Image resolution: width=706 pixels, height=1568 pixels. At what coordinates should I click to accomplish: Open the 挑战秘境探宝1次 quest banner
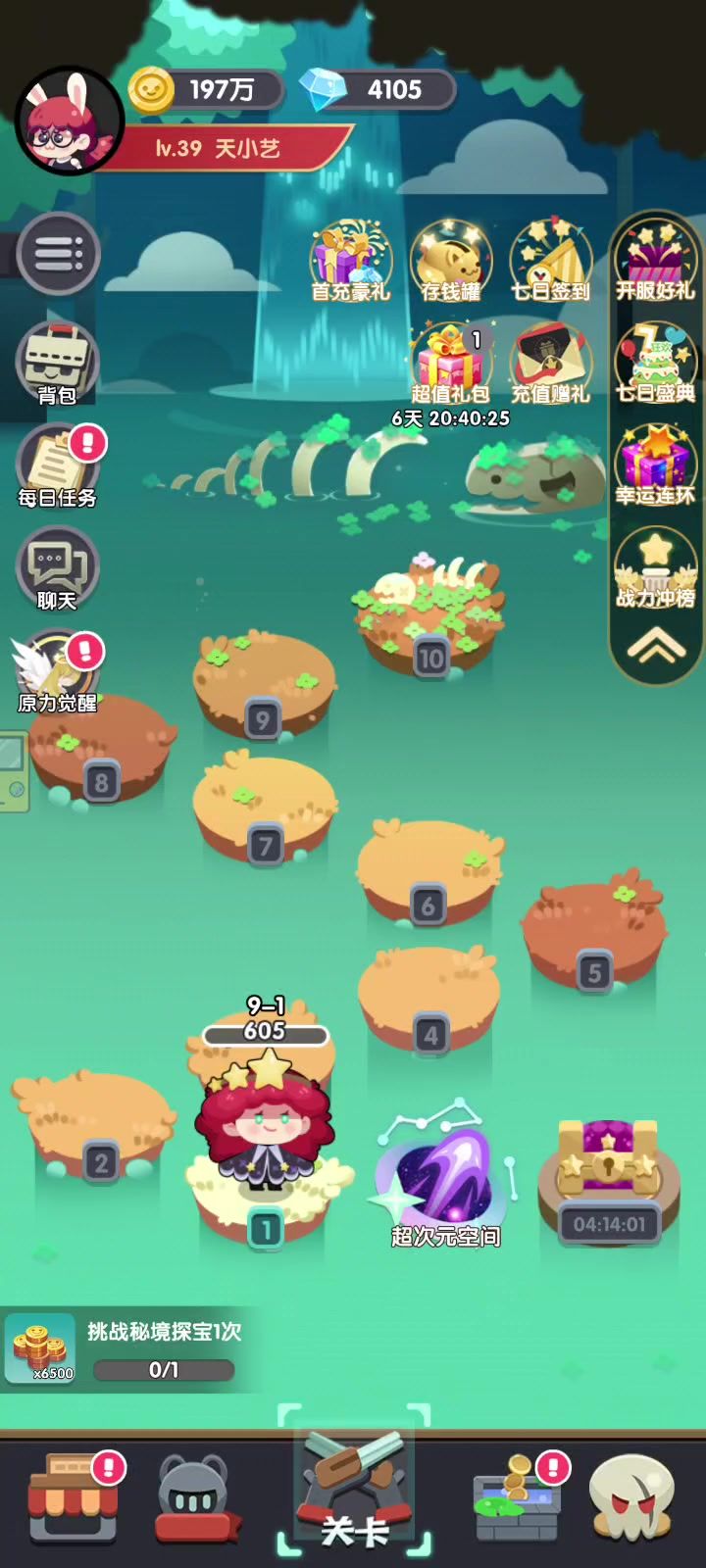tap(128, 1349)
